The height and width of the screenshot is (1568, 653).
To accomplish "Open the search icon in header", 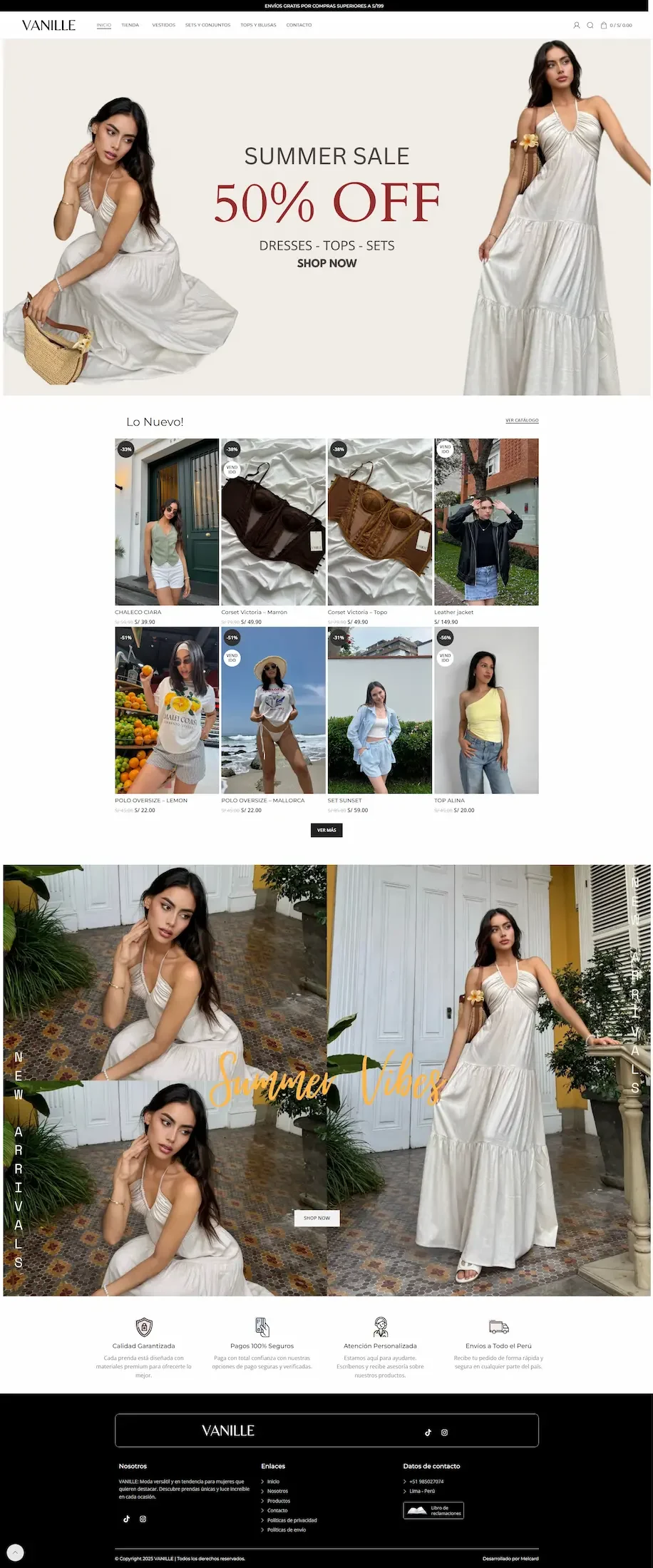I will [590, 25].
